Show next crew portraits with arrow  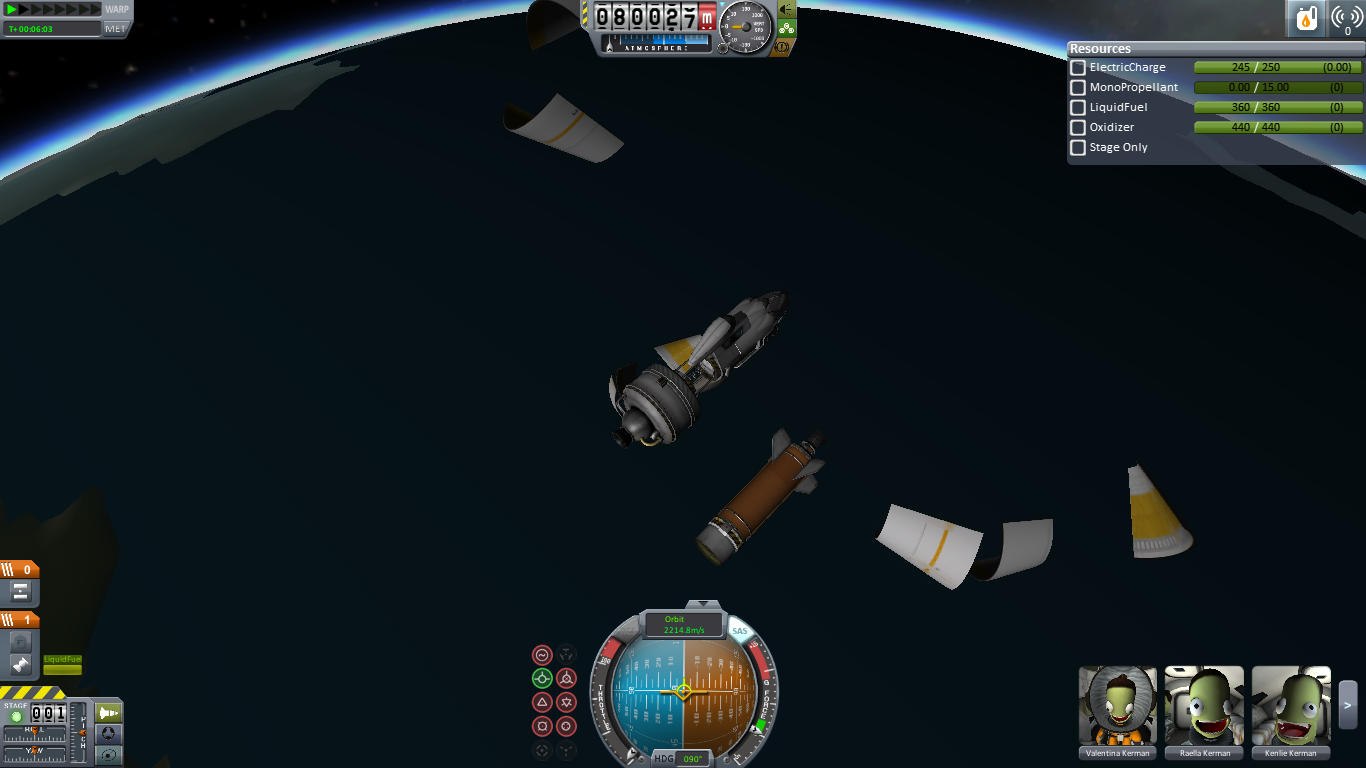(1347, 705)
